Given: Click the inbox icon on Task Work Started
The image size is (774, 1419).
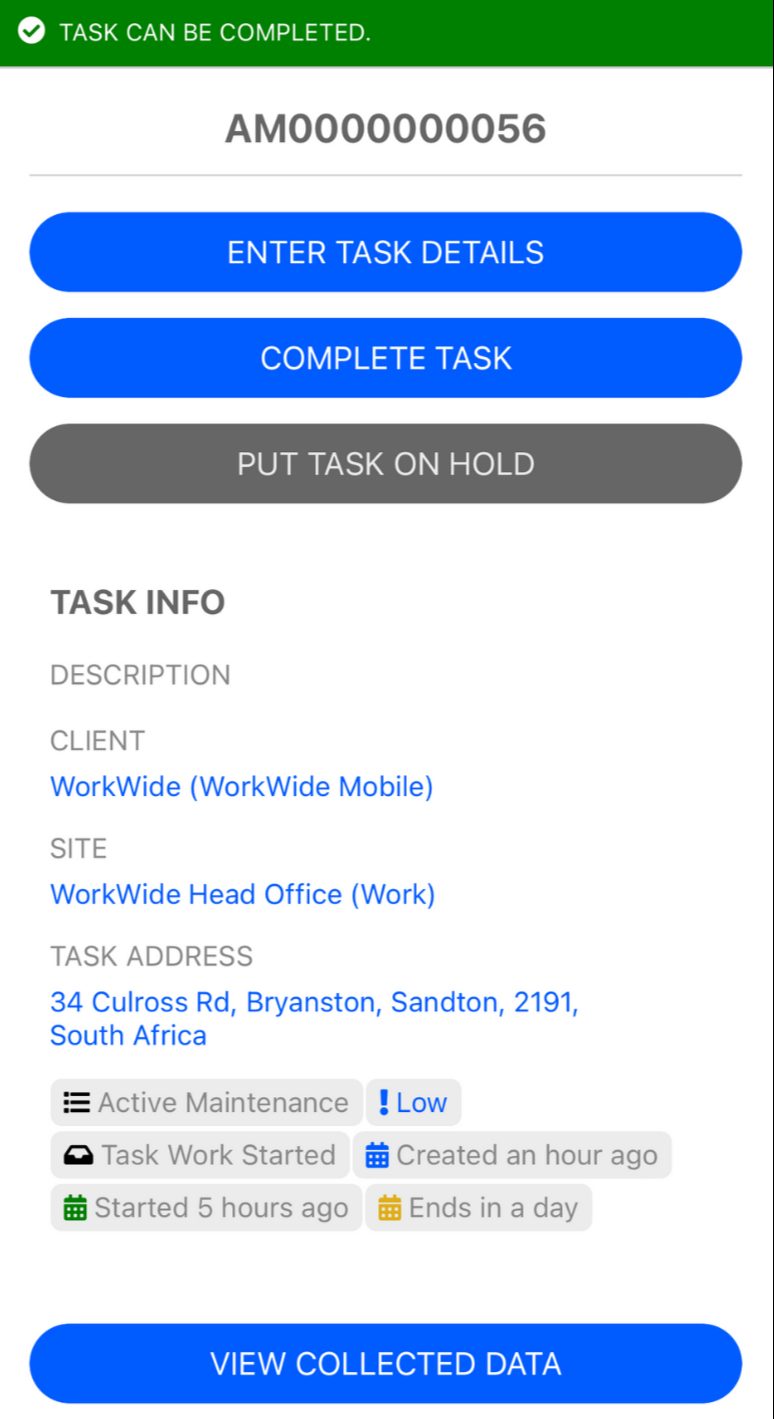Looking at the screenshot, I should click(x=74, y=1155).
